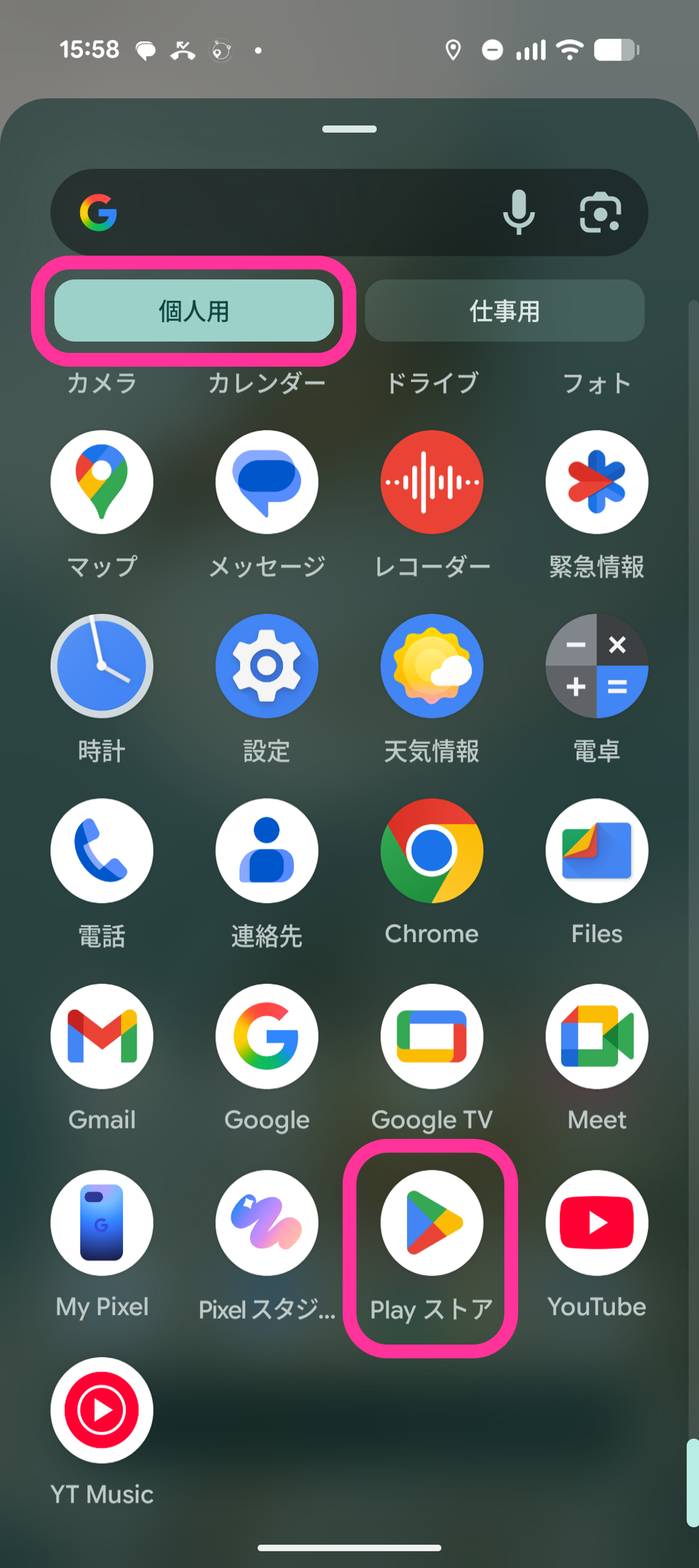Open the 電話 app
Image resolution: width=699 pixels, height=1568 pixels.
tap(102, 850)
